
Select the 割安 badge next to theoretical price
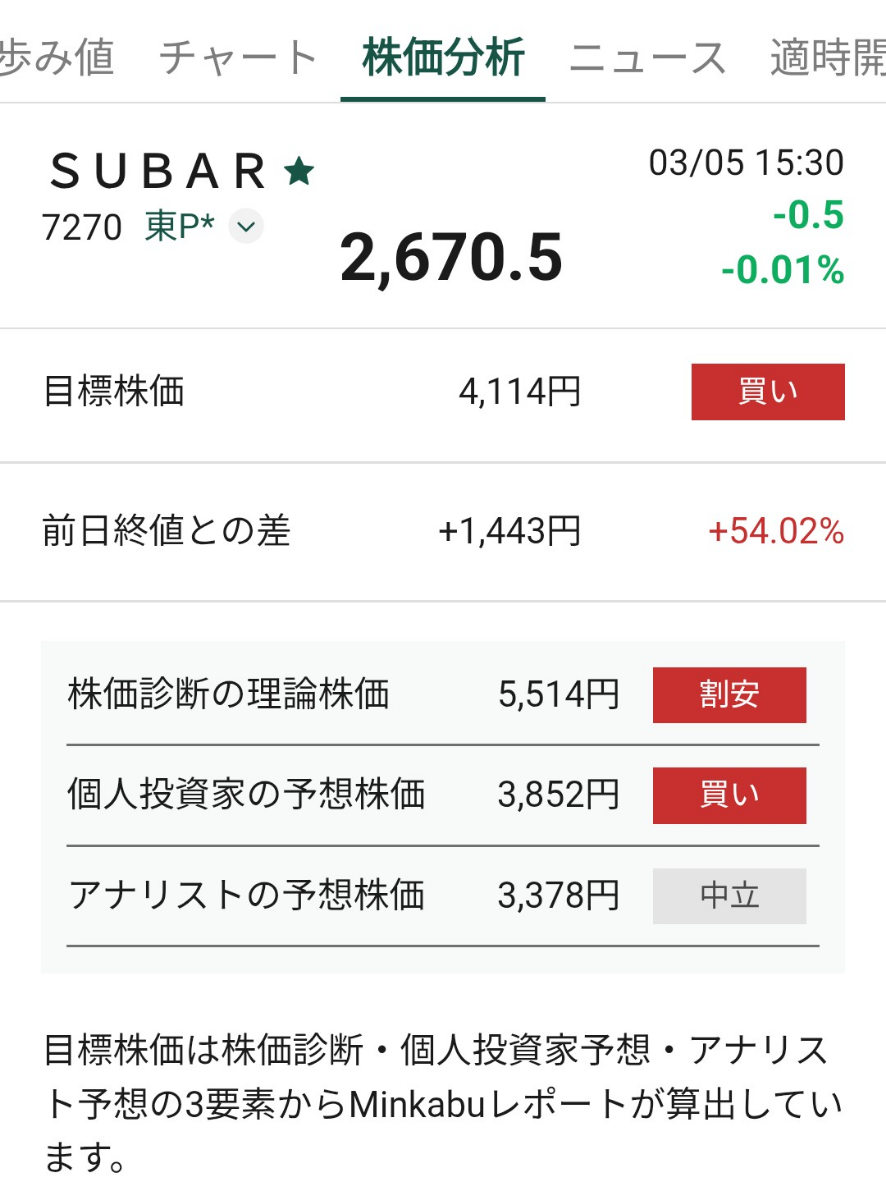coord(729,694)
